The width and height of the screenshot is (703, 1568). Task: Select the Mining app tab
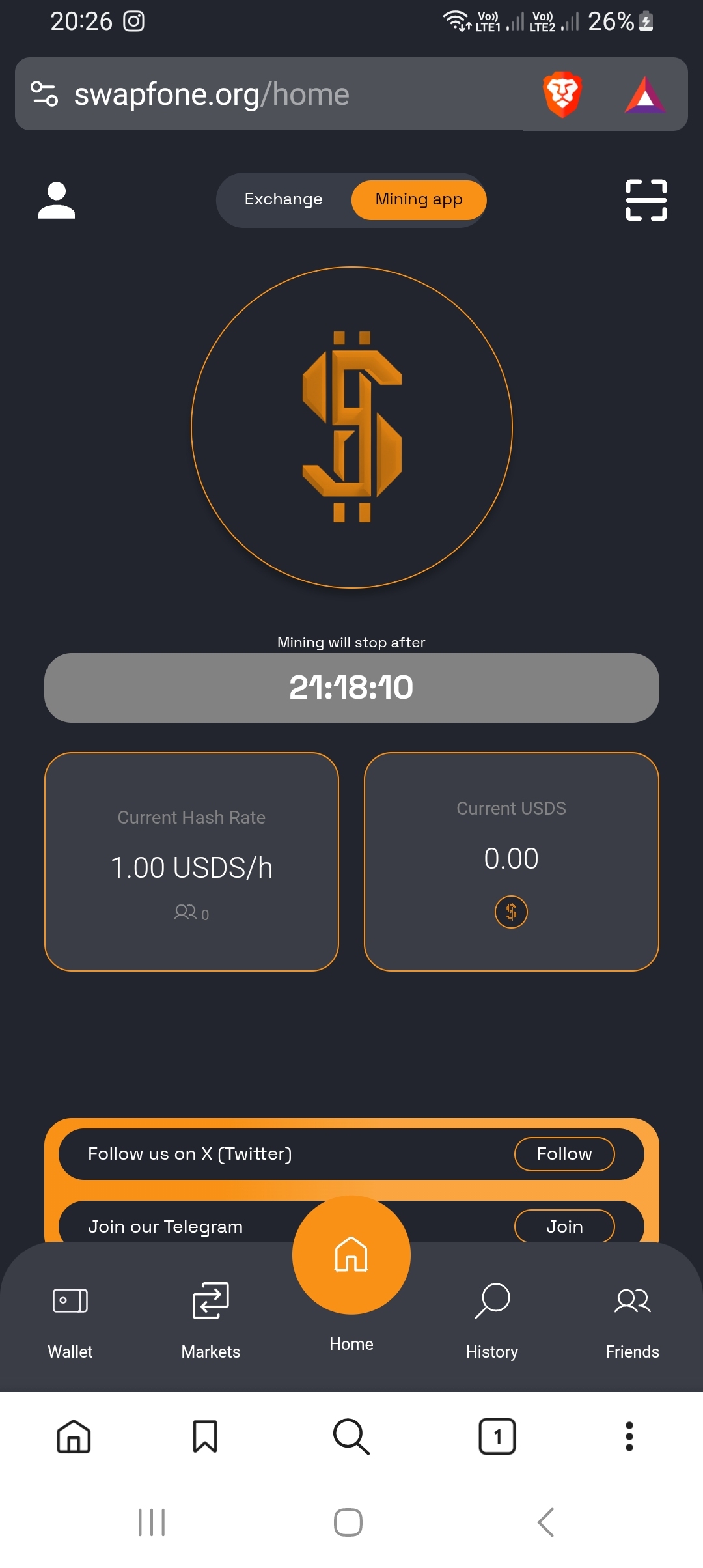click(419, 199)
